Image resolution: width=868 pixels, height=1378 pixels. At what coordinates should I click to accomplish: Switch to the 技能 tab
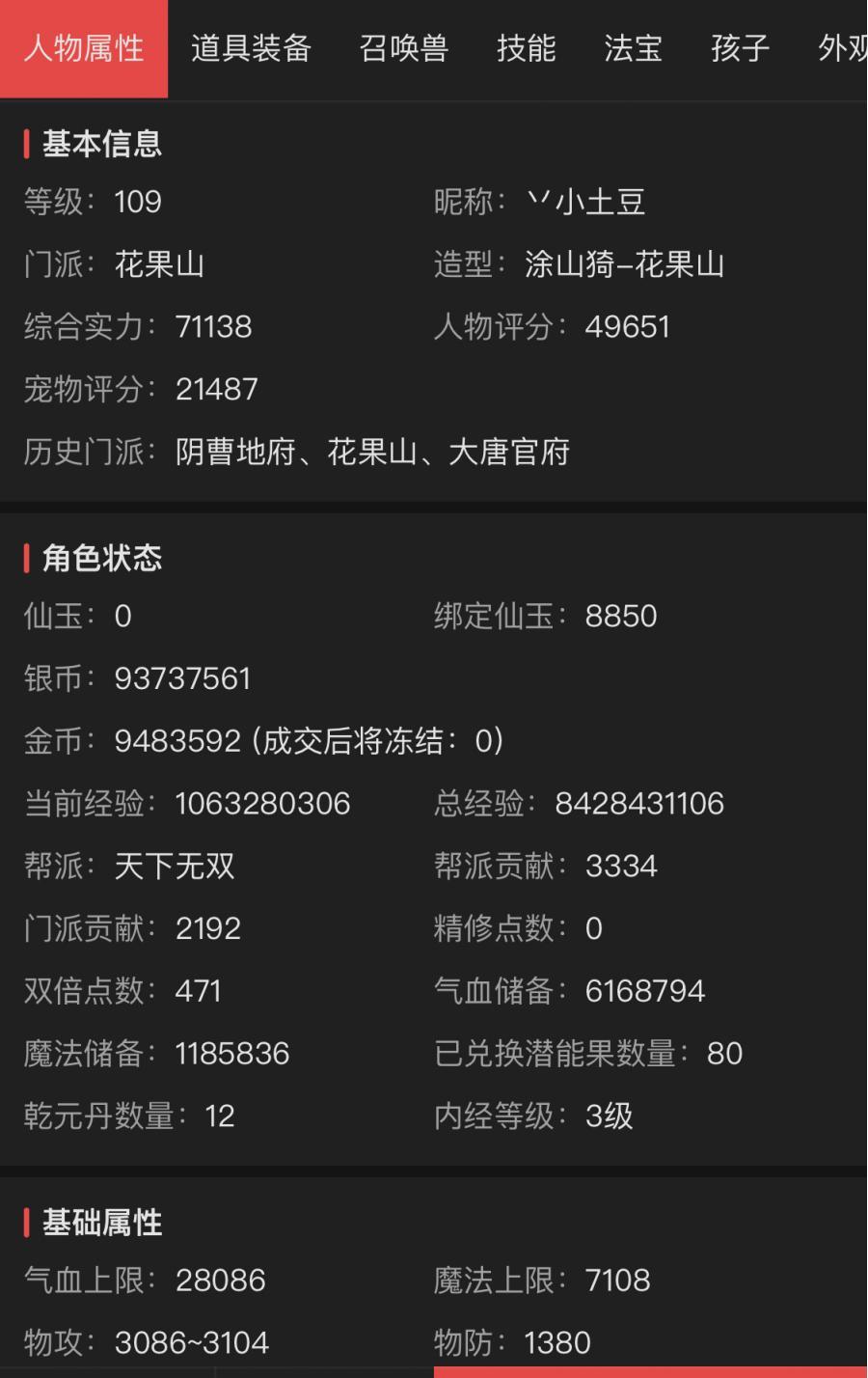(527, 48)
